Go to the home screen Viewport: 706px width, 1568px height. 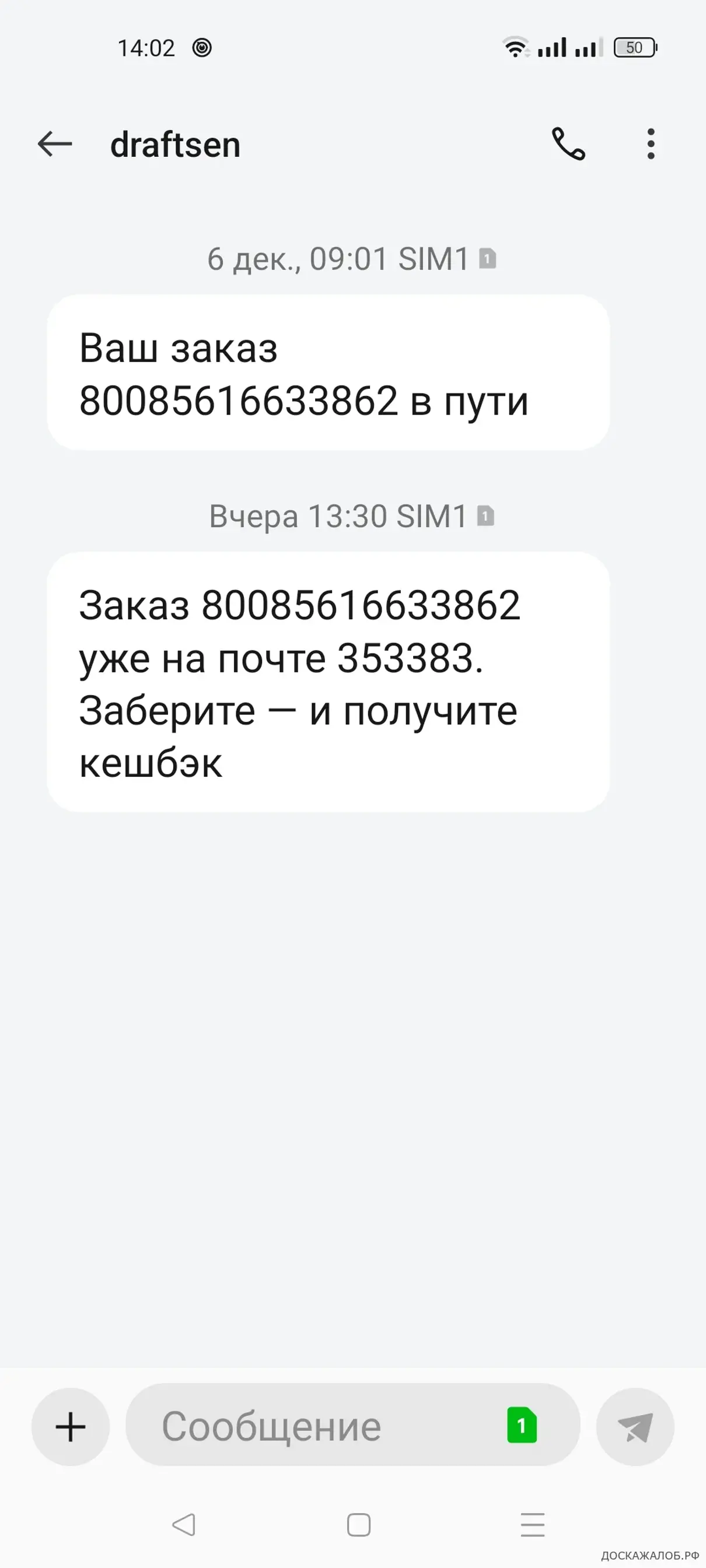point(358,1524)
